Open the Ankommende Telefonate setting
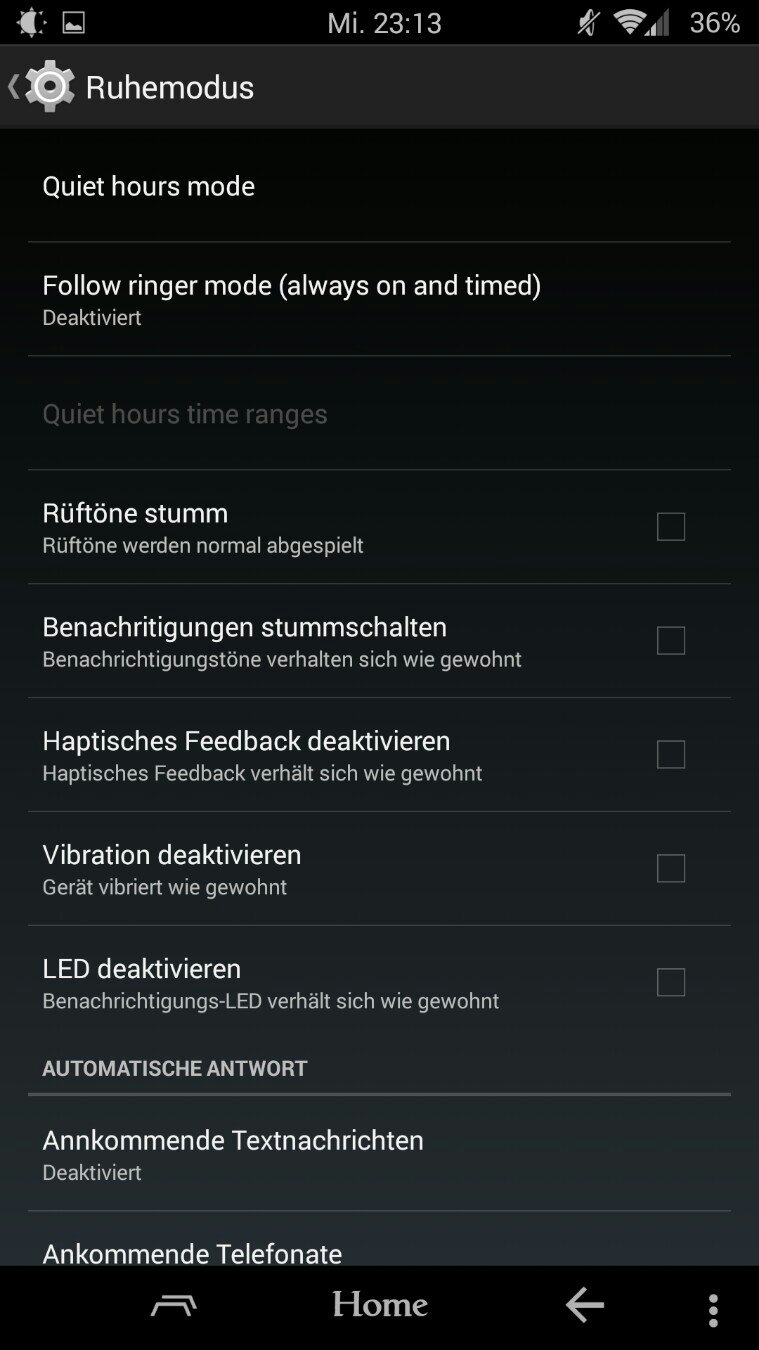Image resolution: width=759 pixels, height=1350 pixels. coord(379,1240)
